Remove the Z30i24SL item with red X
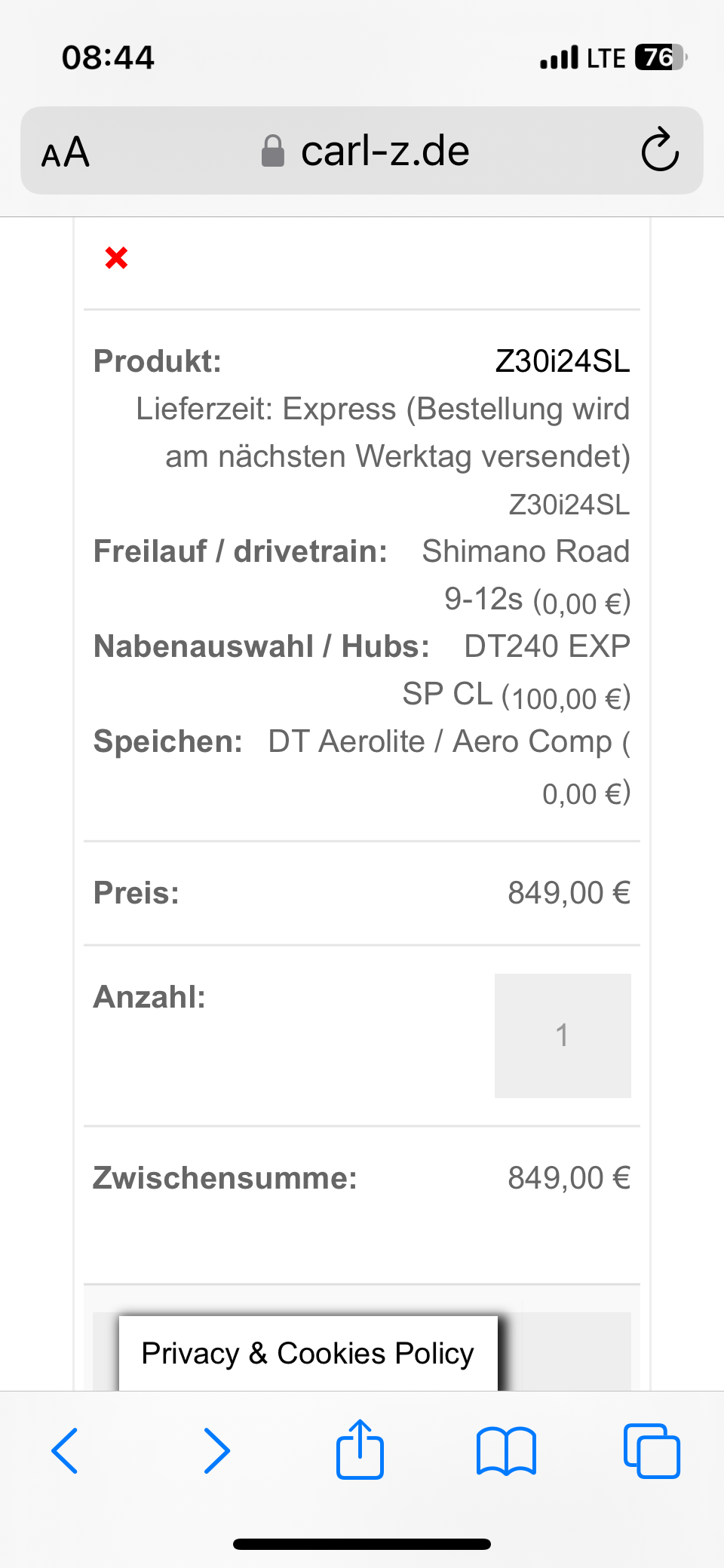The width and height of the screenshot is (724, 1568). pos(116,258)
